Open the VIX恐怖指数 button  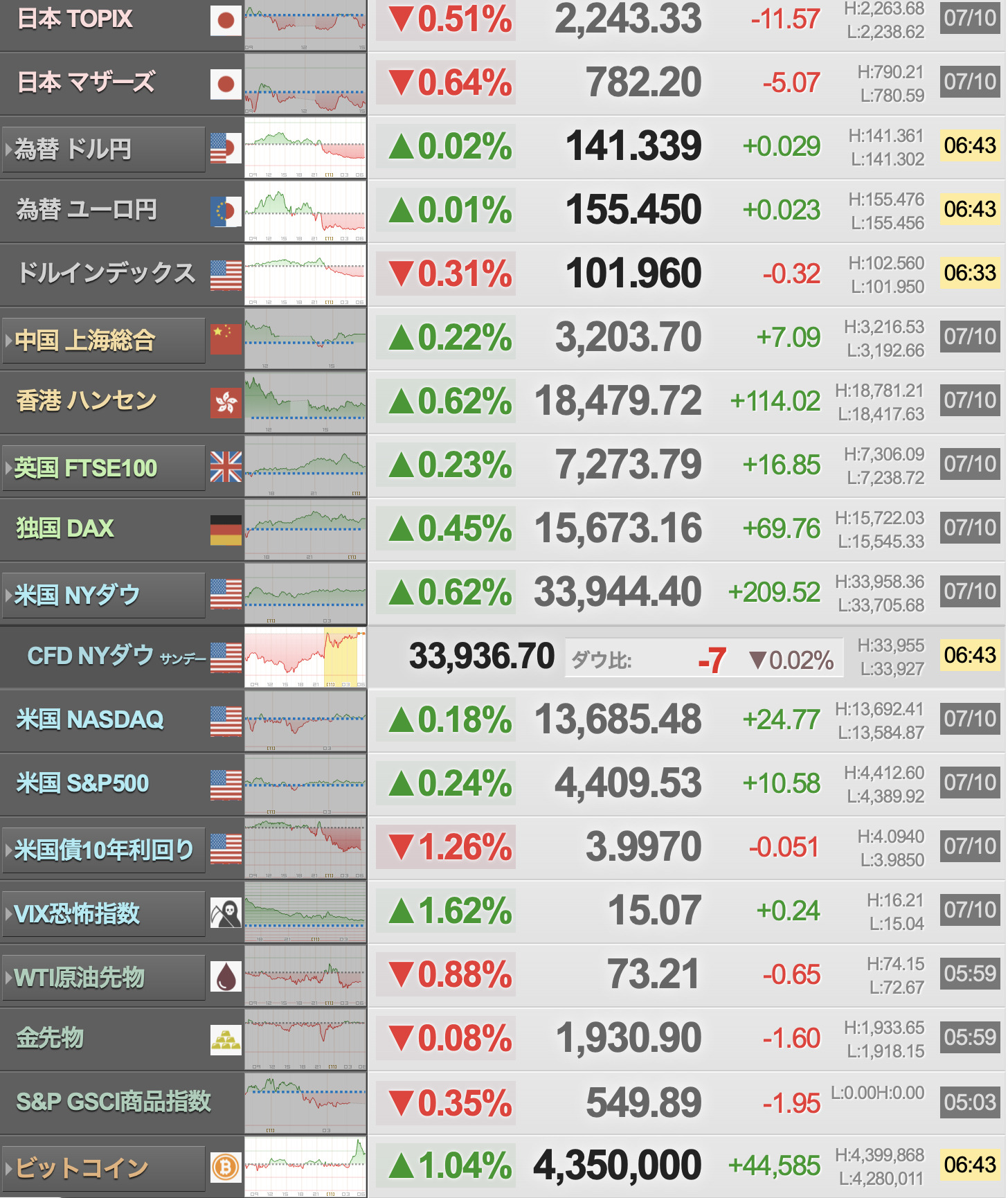[104, 913]
